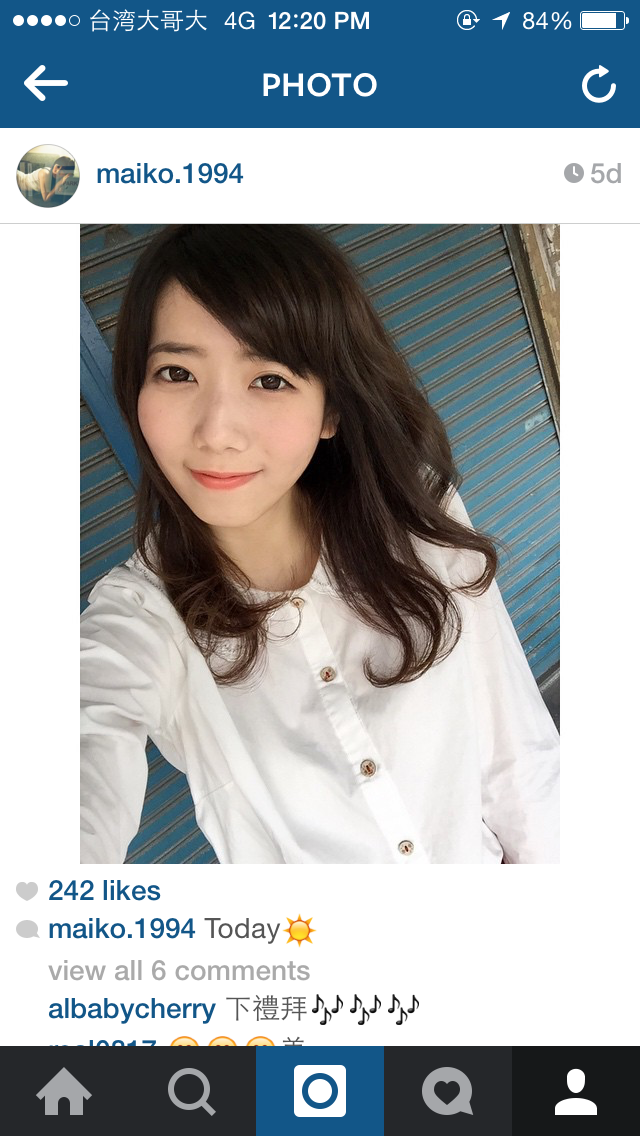Switch to the Profile tab
This screenshot has width=640, height=1136.
pyautogui.click(x=575, y=1091)
